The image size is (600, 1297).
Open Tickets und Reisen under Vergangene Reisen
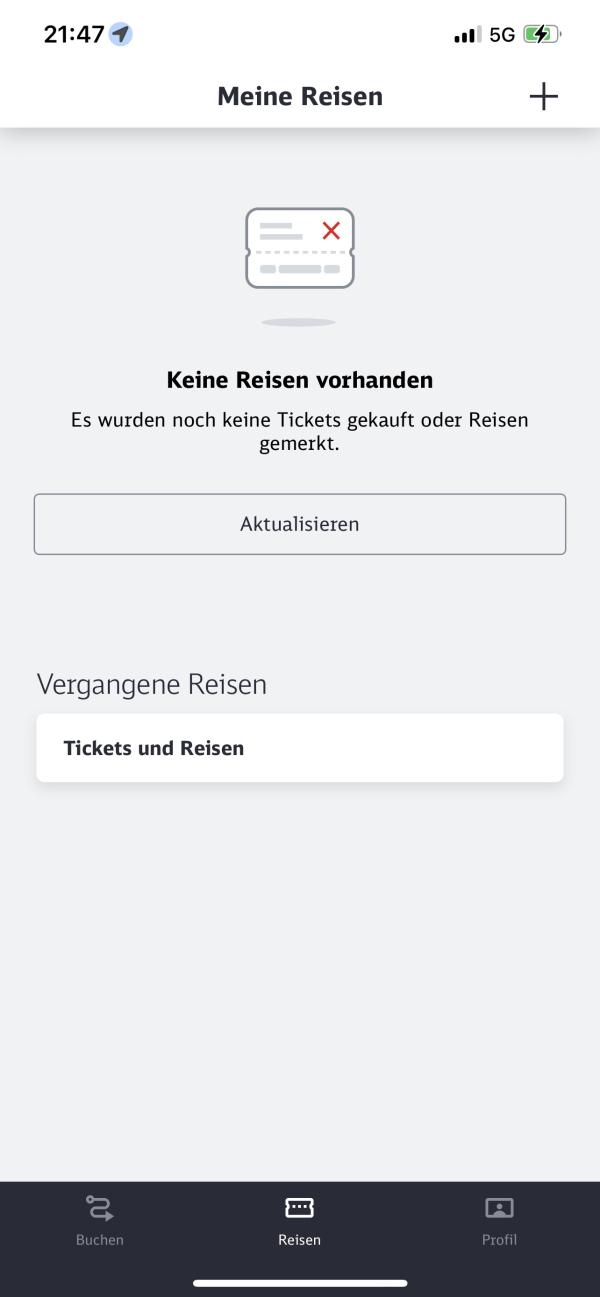click(300, 748)
